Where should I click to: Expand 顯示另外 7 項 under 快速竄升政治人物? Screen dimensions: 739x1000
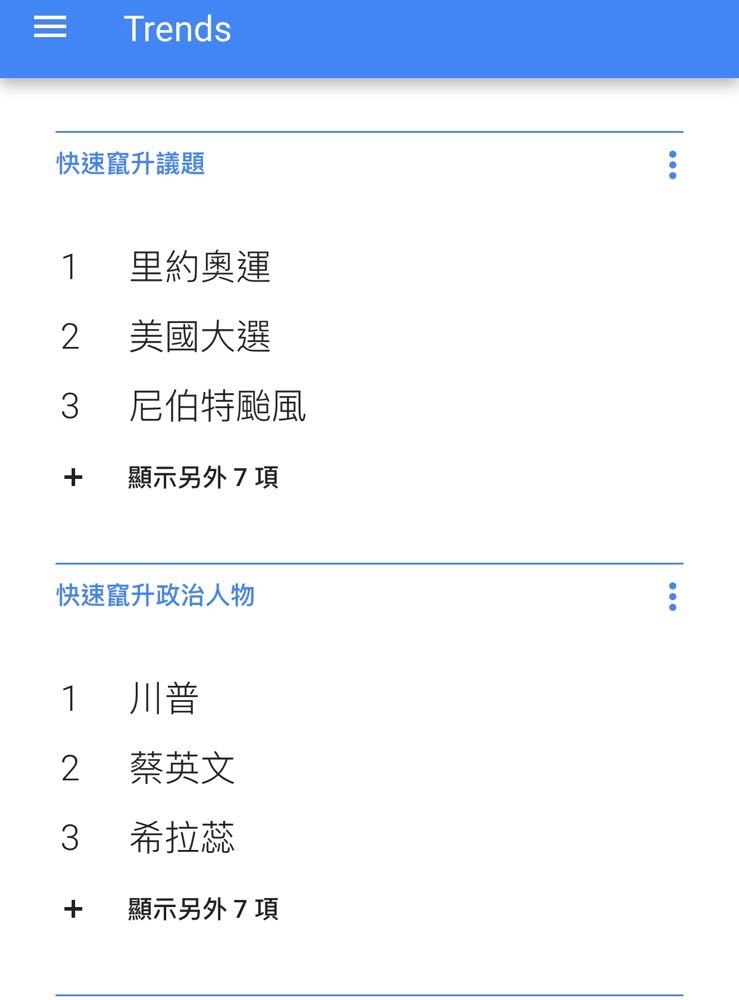202,909
